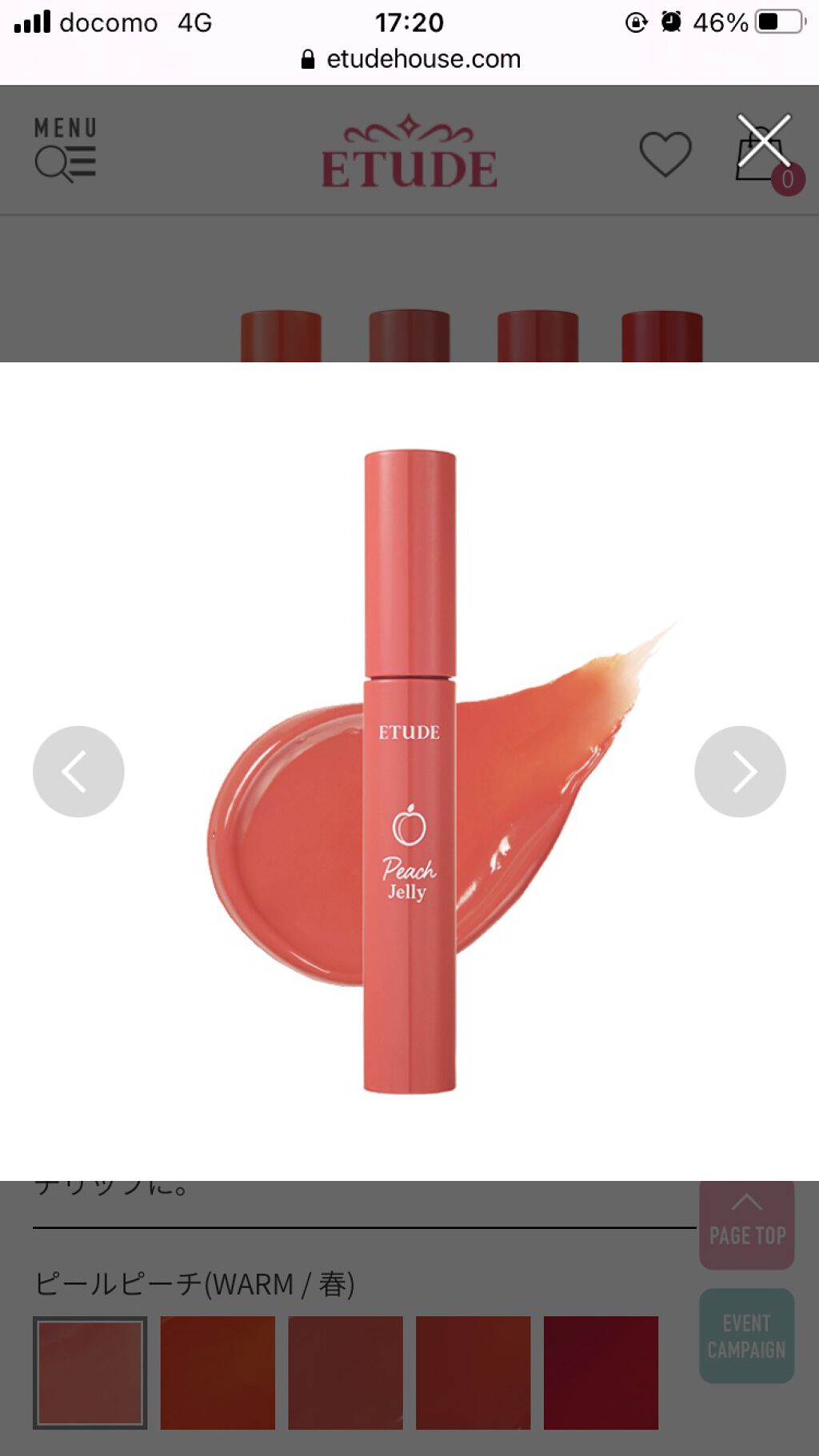Open the MENU search drawer
This screenshot has width=819, height=1456.
coord(65,150)
